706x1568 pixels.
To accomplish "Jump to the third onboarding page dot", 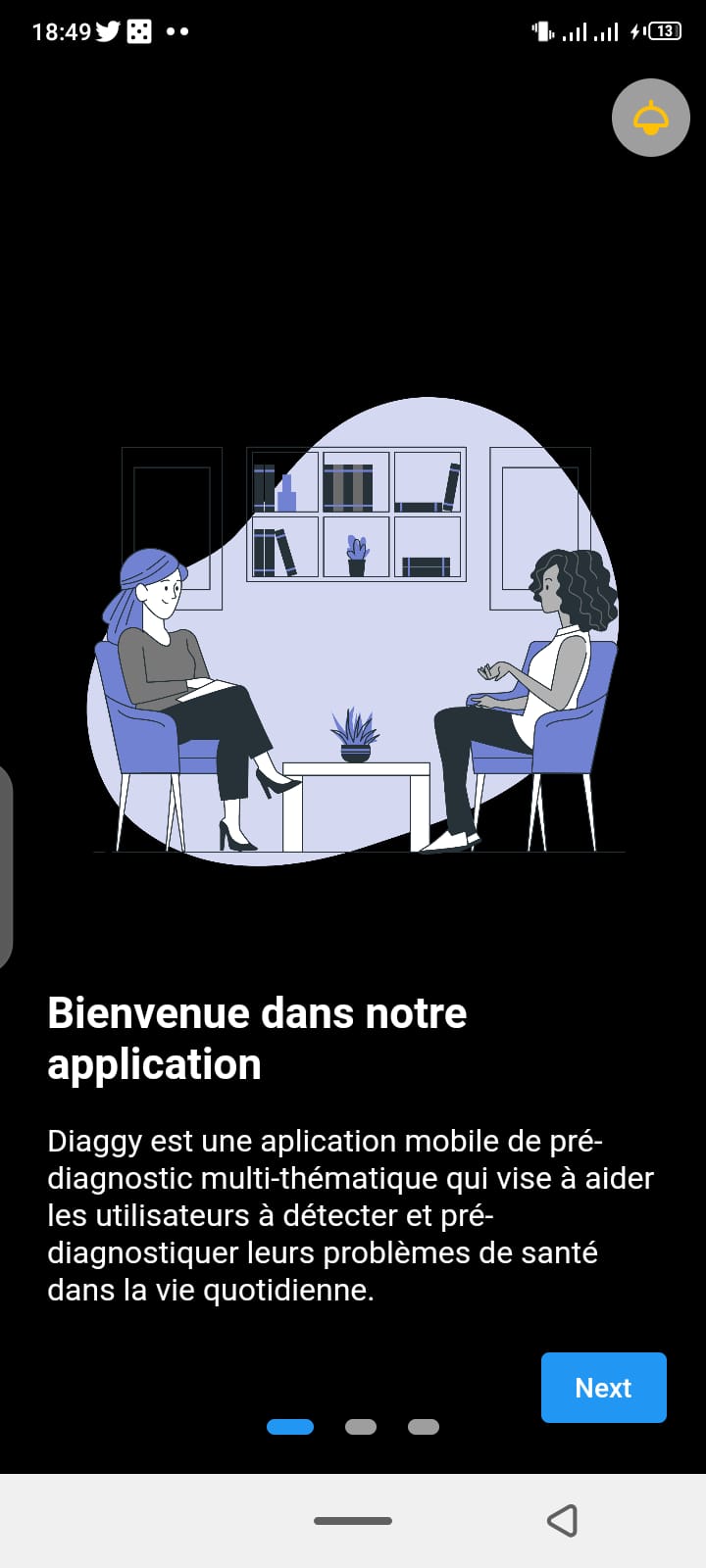I will point(424,1427).
